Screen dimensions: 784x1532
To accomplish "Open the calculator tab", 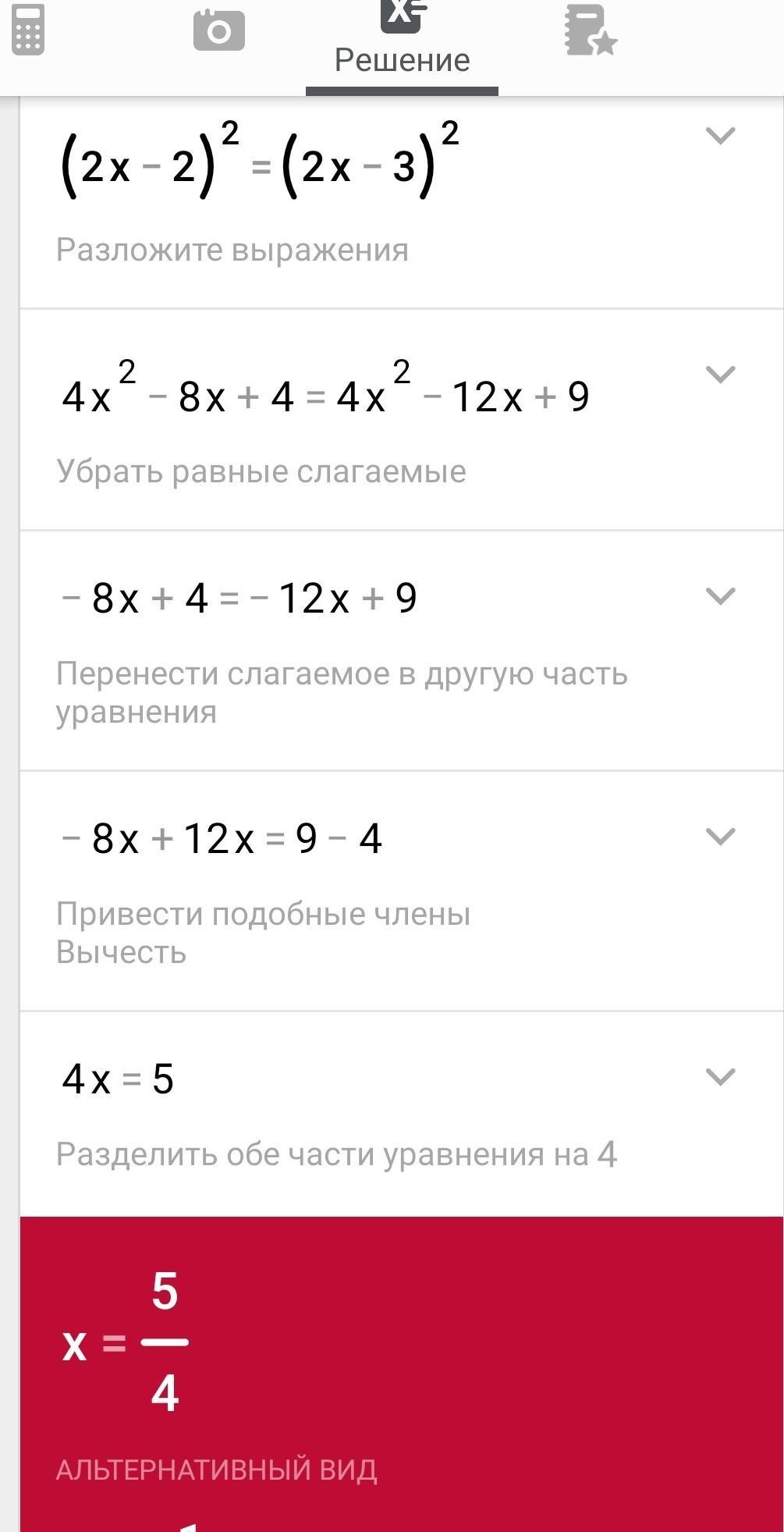I will [x=28, y=30].
